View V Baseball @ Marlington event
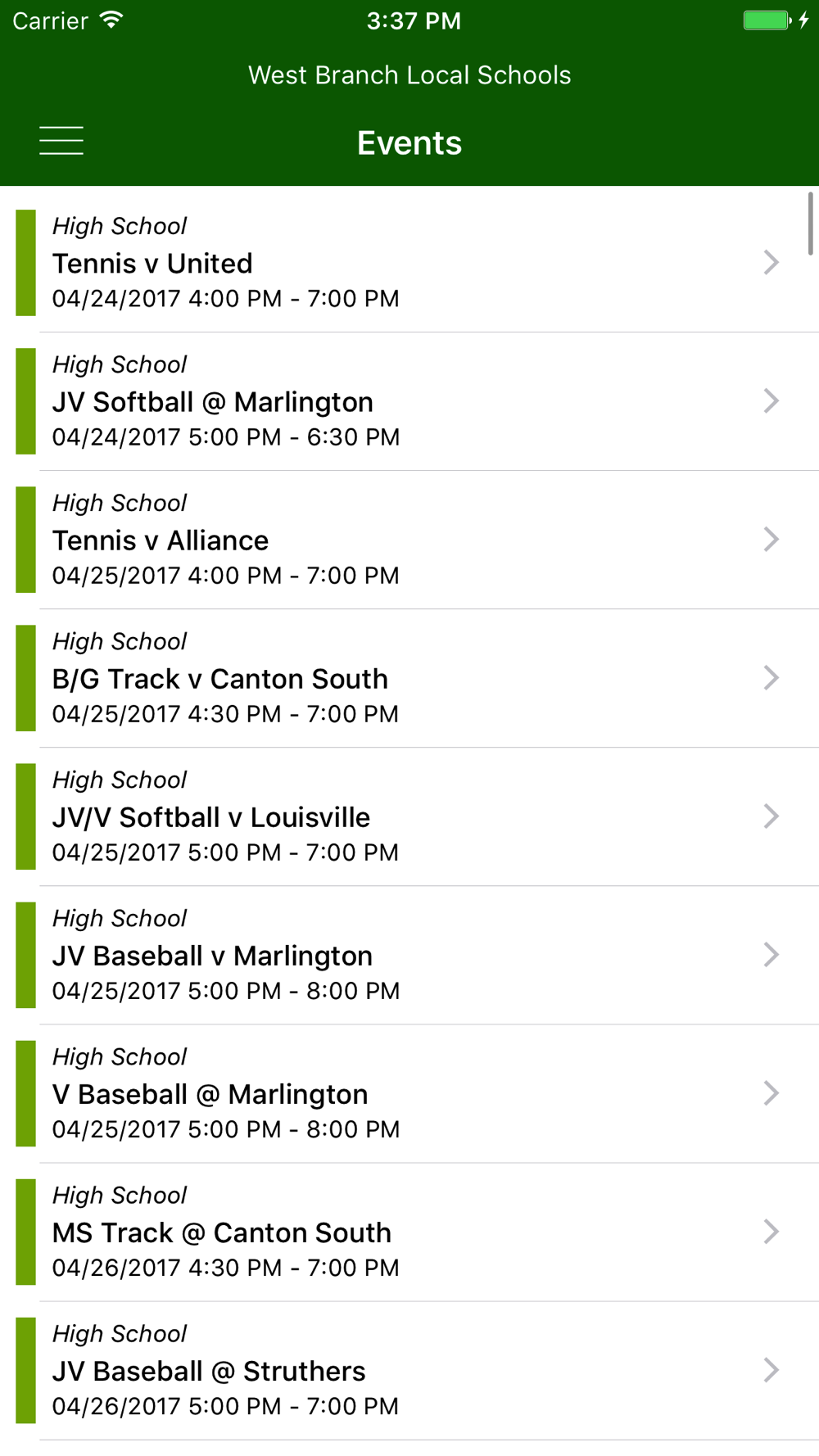Screen dimensions: 819x1456 pos(409,1093)
